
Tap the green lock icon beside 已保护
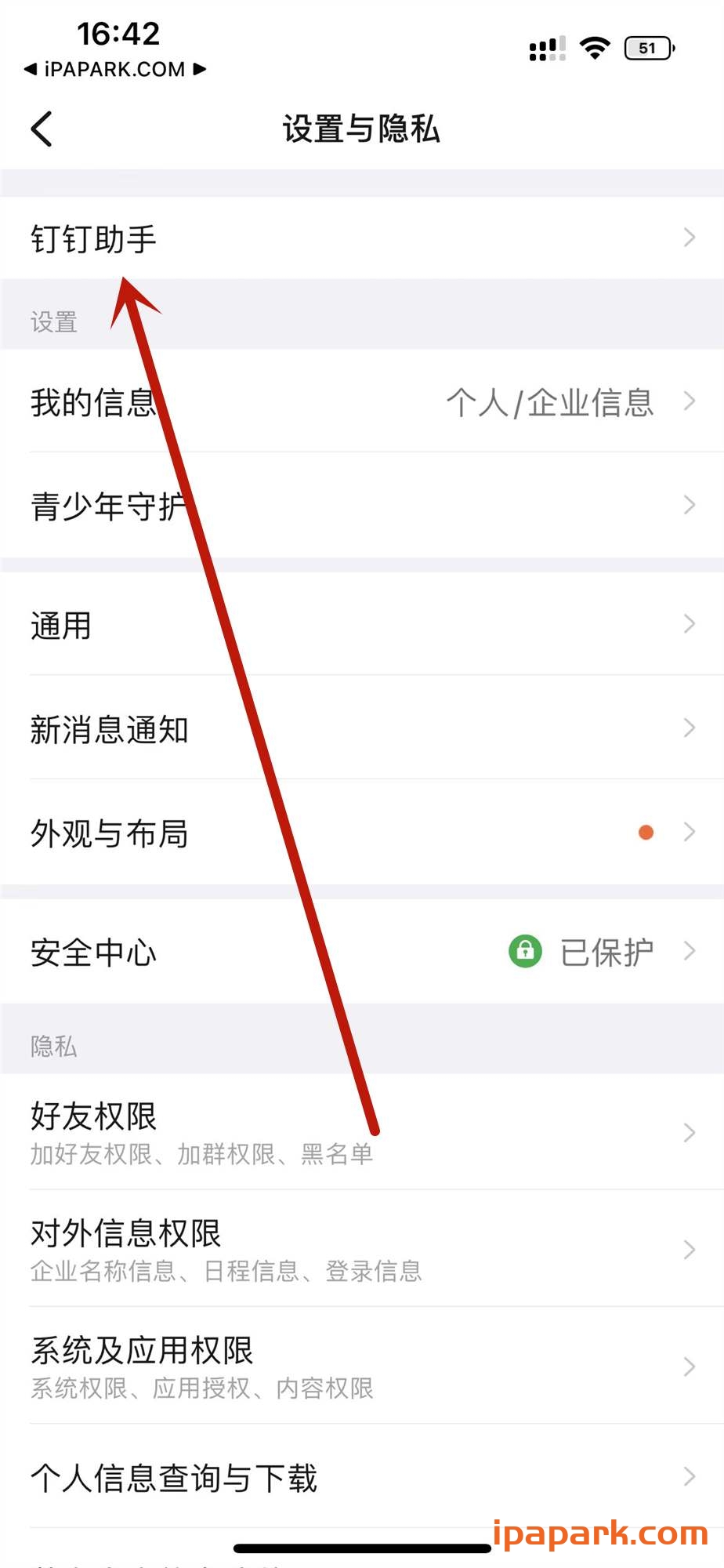click(x=525, y=951)
